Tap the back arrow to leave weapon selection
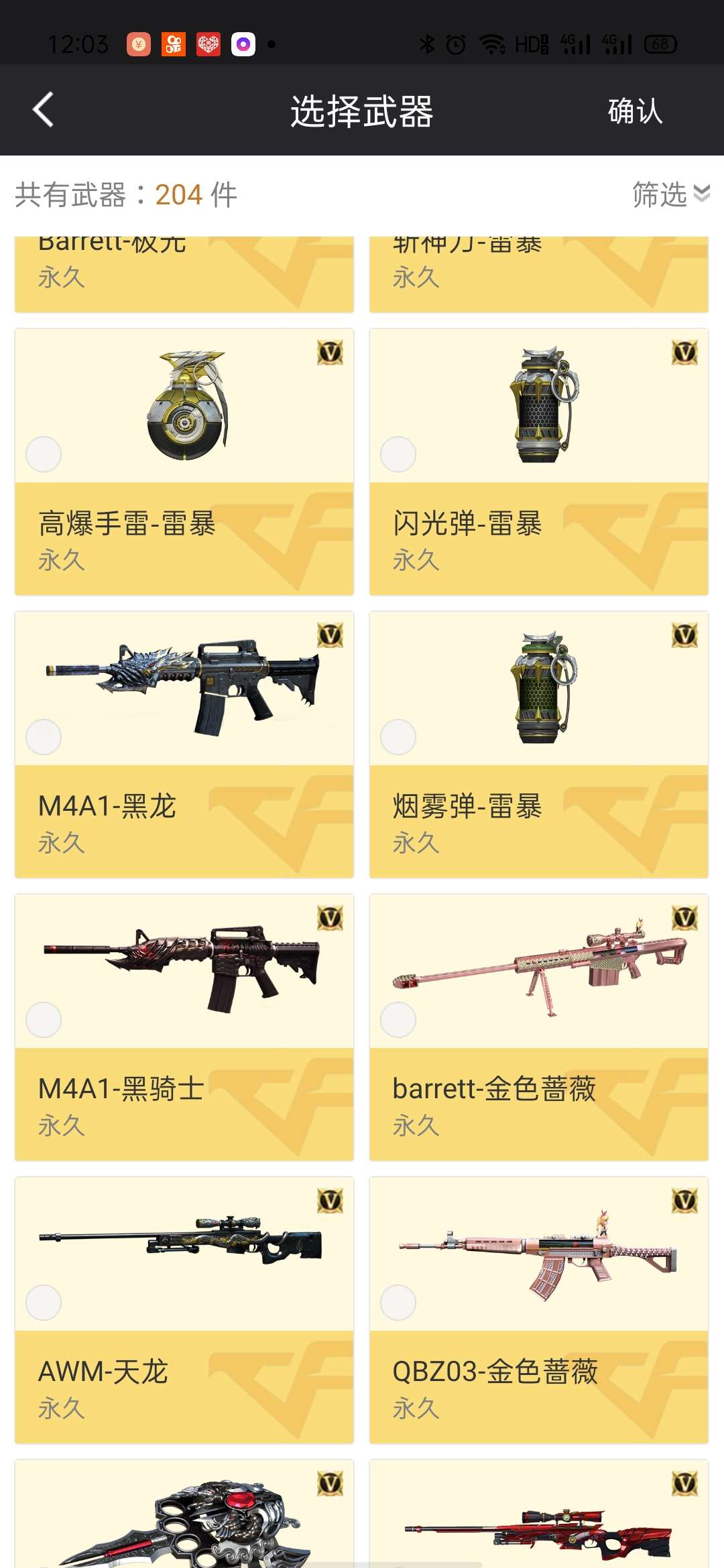This screenshot has height=1568, width=724. pyautogui.click(x=43, y=109)
